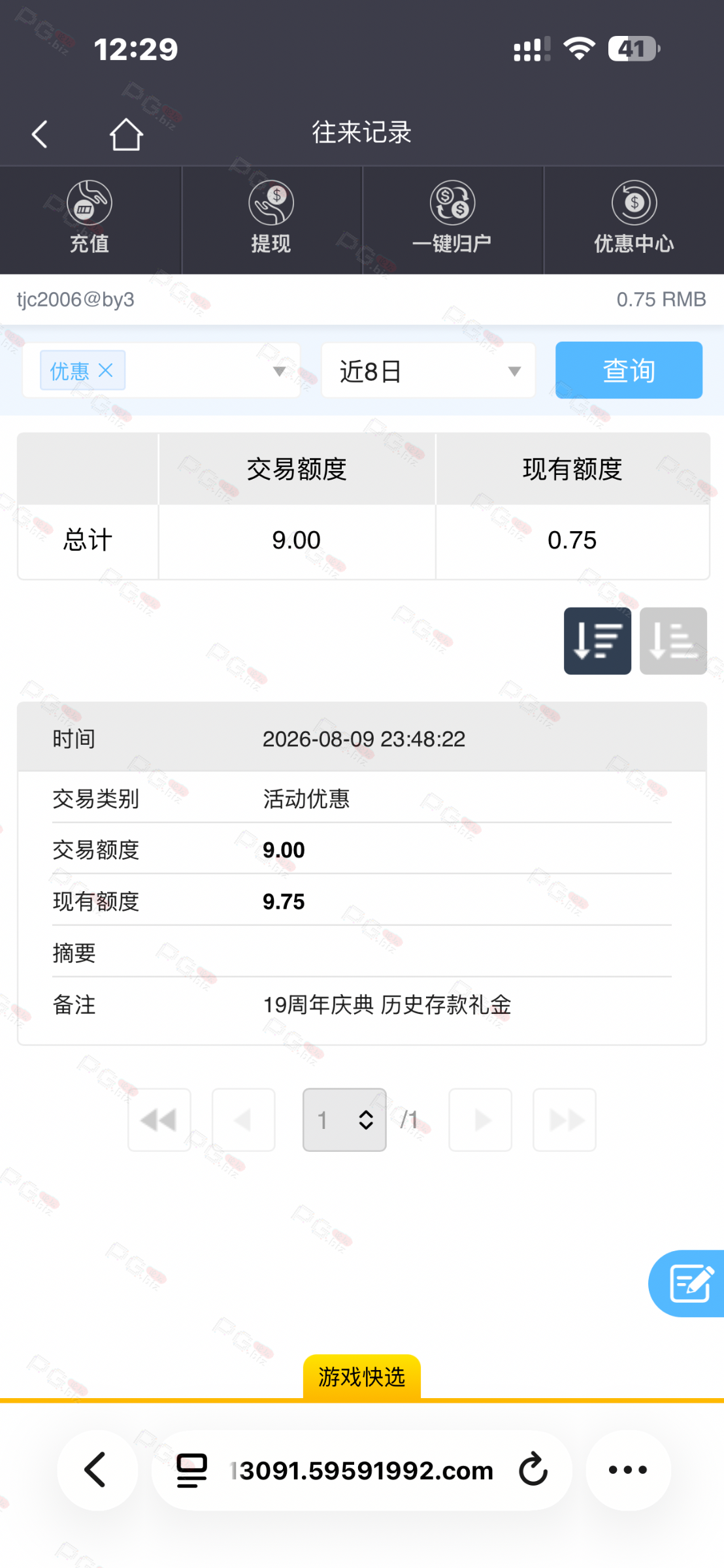Open the home icon in header
Image resolution: width=724 pixels, height=1568 pixels.
click(x=125, y=135)
